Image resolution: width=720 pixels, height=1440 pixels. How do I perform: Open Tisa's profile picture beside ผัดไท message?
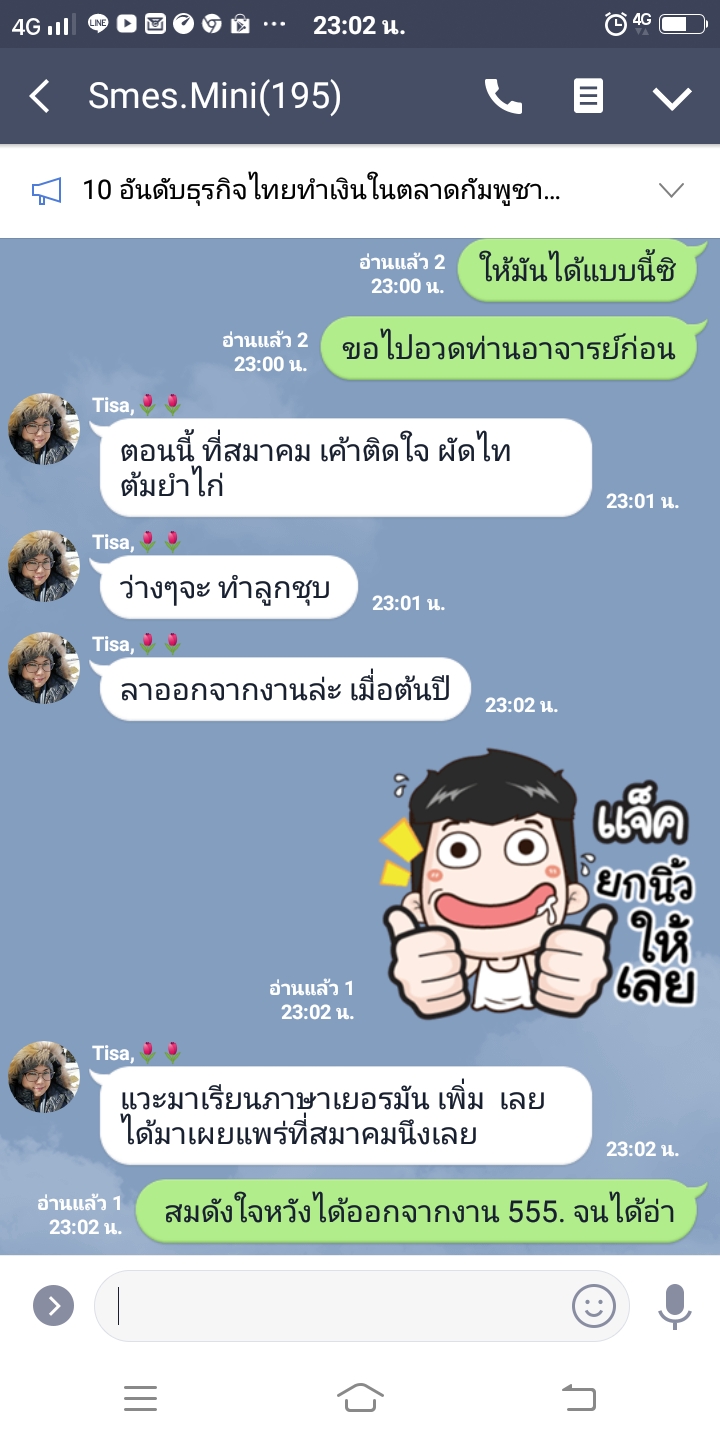[x=43, y=429]
